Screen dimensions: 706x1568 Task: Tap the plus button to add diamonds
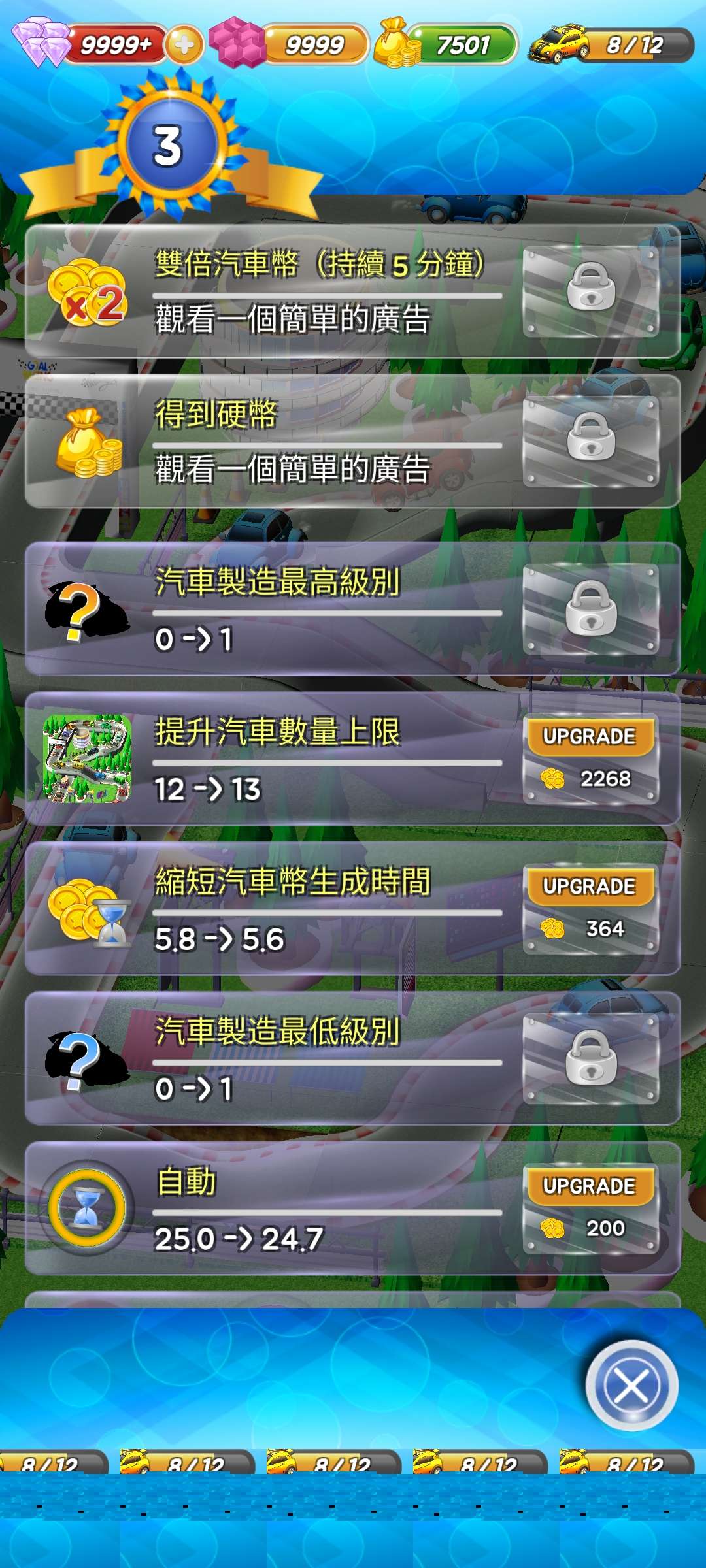point(184,44)
